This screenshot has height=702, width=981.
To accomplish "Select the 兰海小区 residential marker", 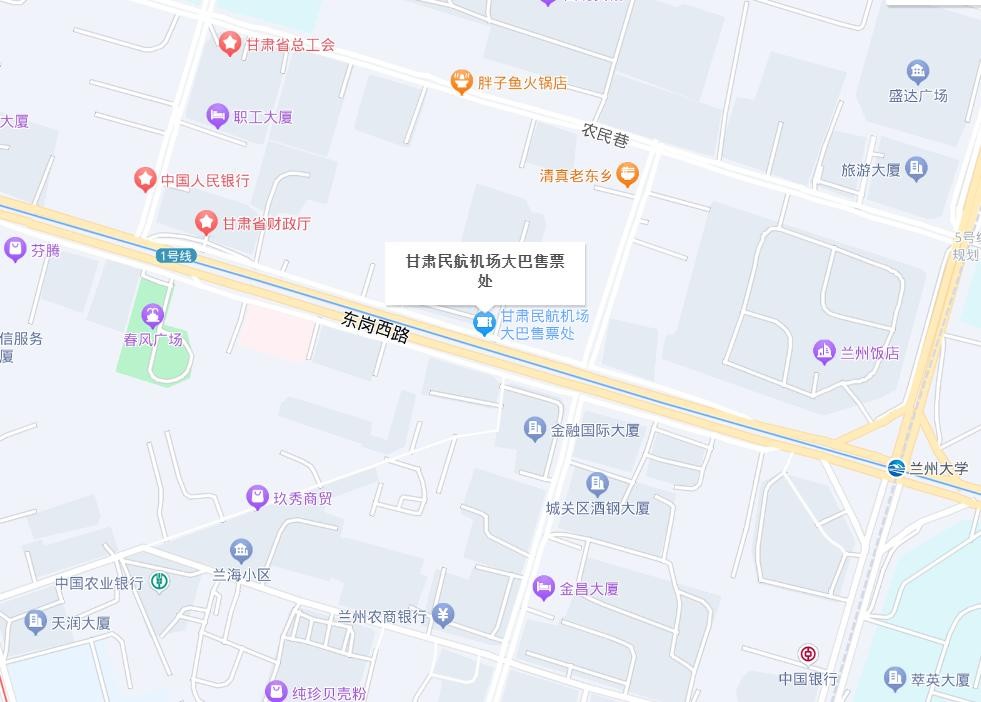I will pos(241,551).
